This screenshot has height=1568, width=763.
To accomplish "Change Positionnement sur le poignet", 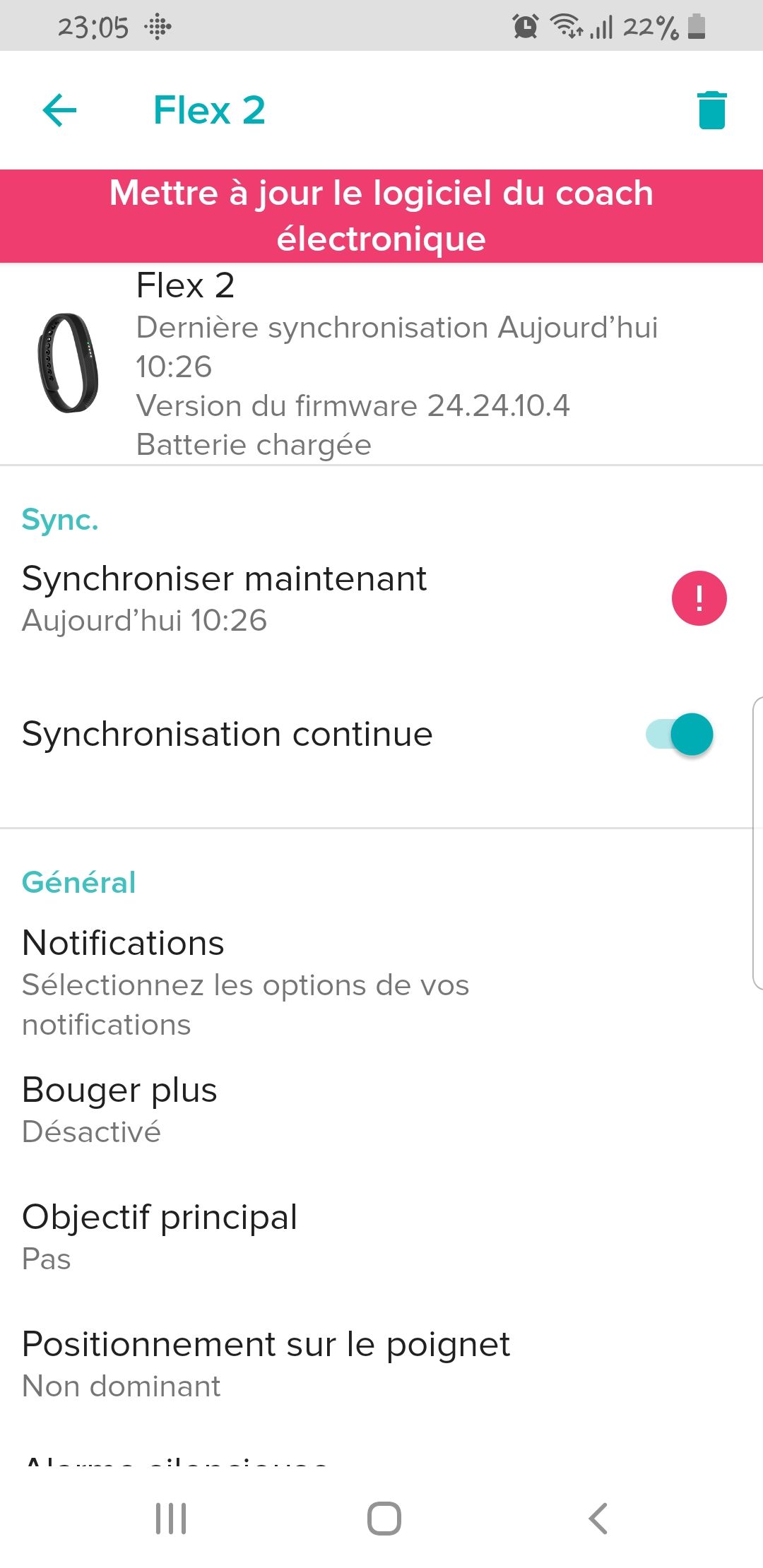I will point(266,1363).
